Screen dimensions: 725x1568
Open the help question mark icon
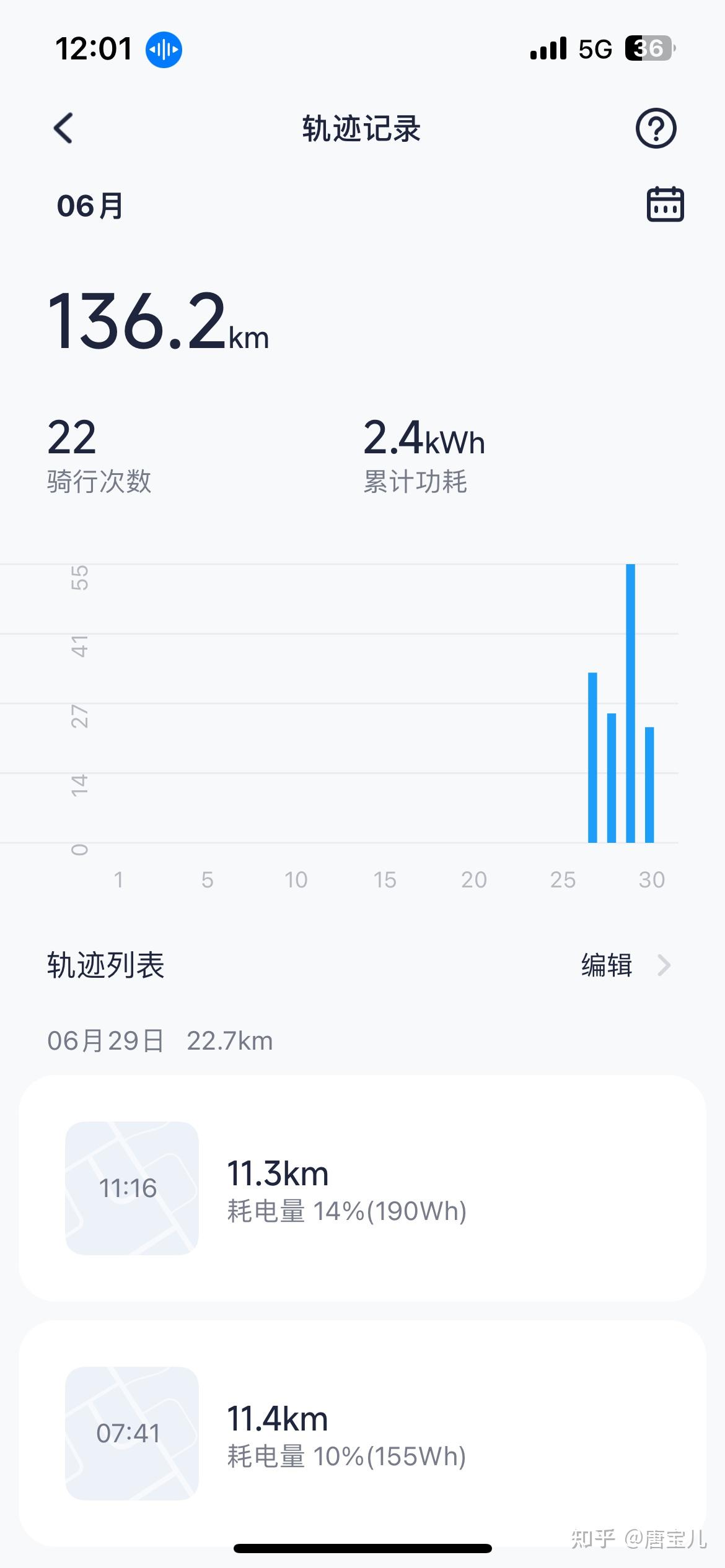click(656, 129)
